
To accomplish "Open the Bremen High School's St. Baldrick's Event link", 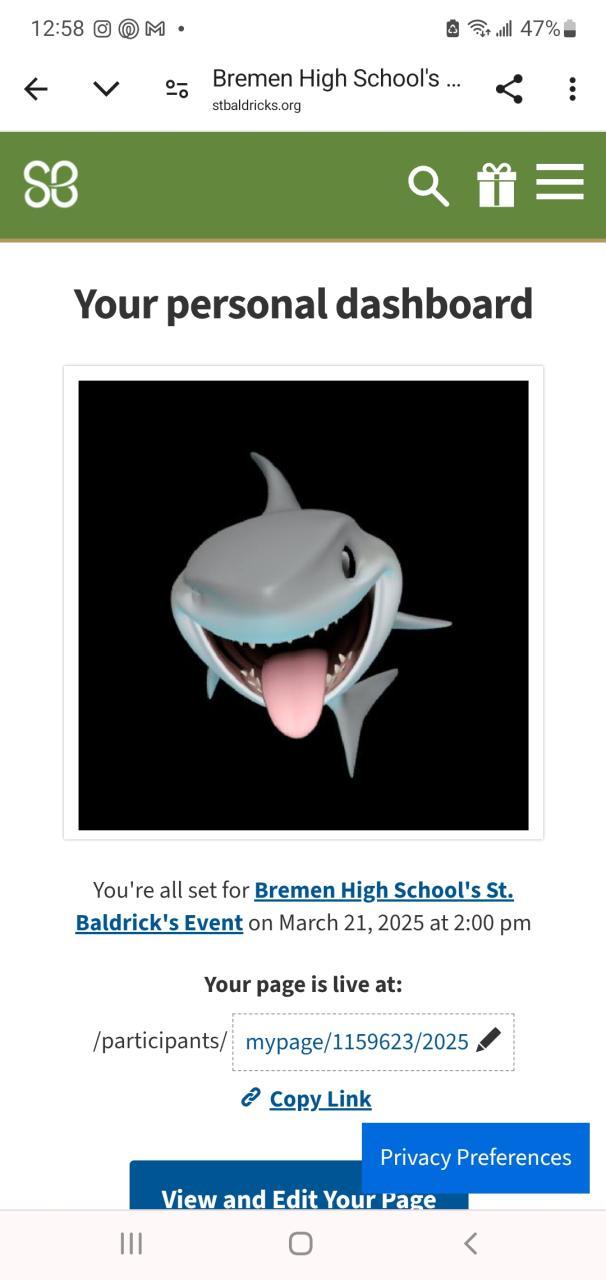I will point(383,891).
